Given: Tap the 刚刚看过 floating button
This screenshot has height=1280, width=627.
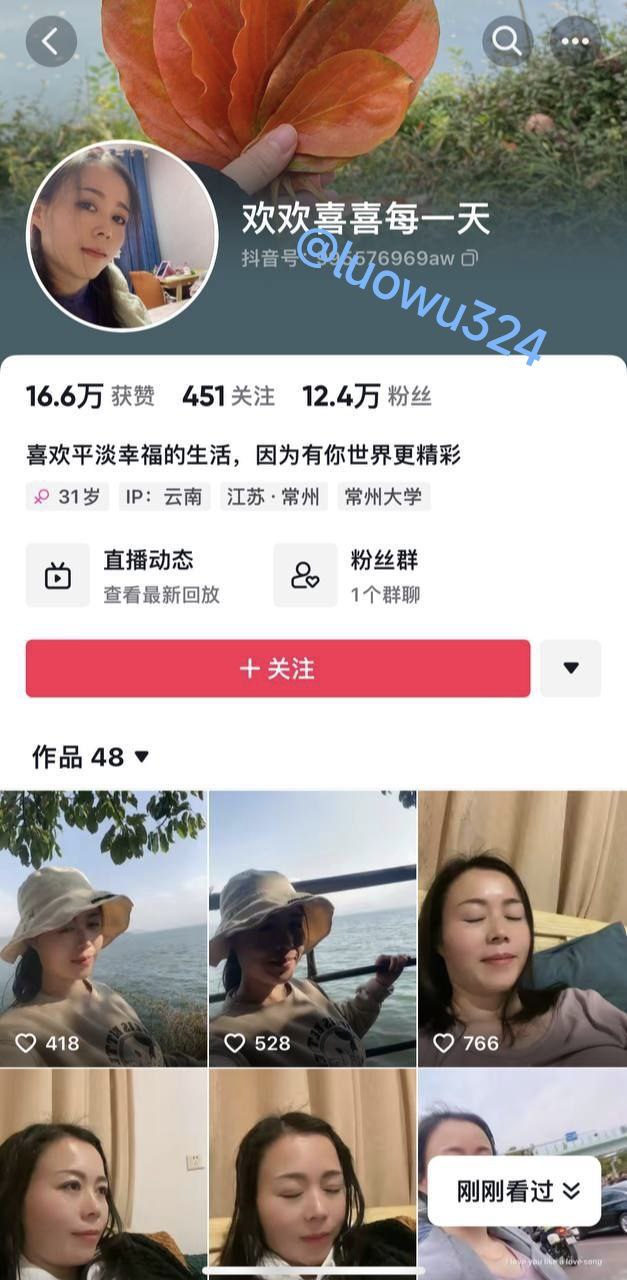Looking at the screenshot, I should tap(515, 1191).
